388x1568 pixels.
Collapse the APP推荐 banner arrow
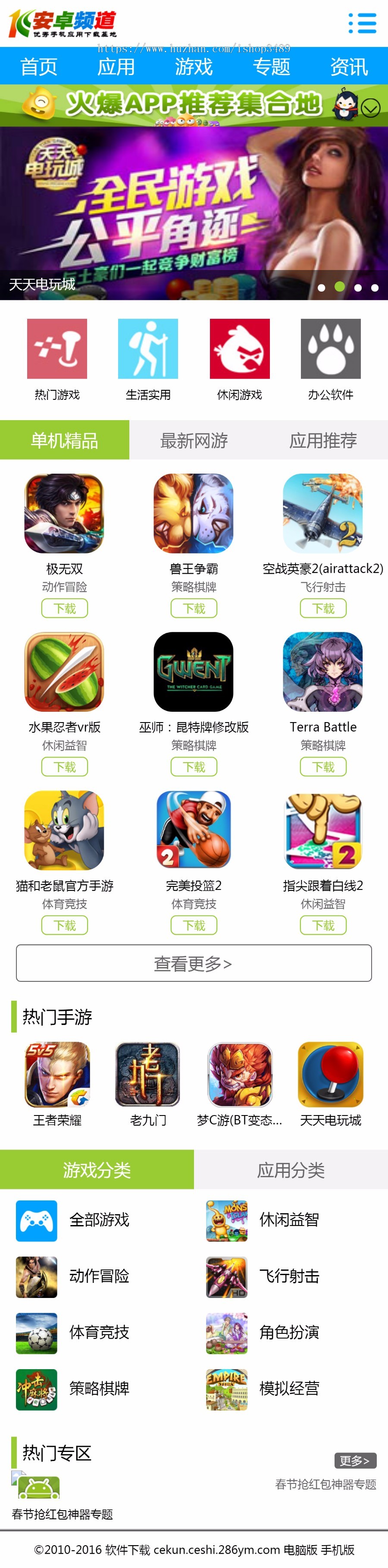[x=370, y=108]
